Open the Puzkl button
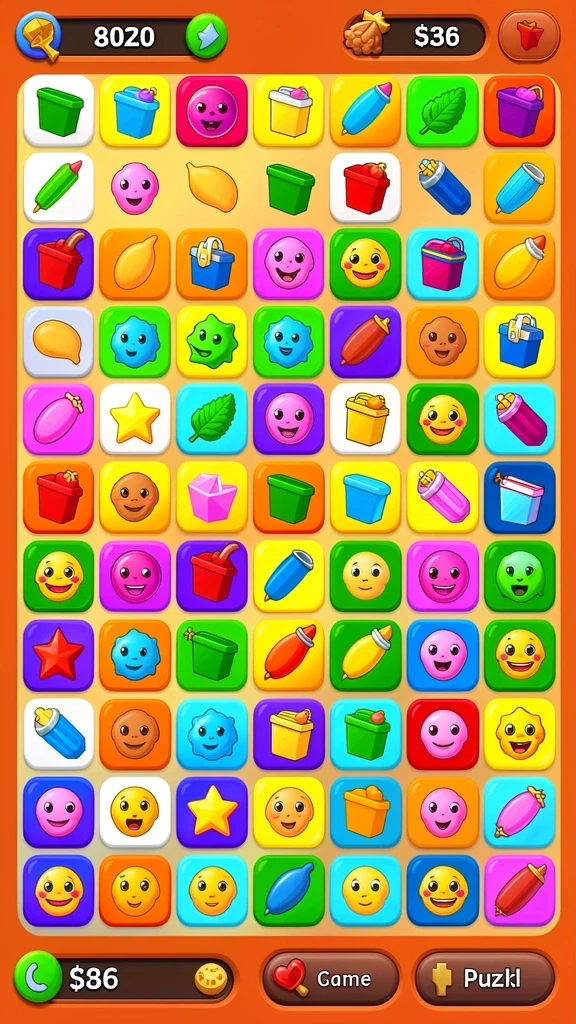576x1024 pixels. click(485, 978)
